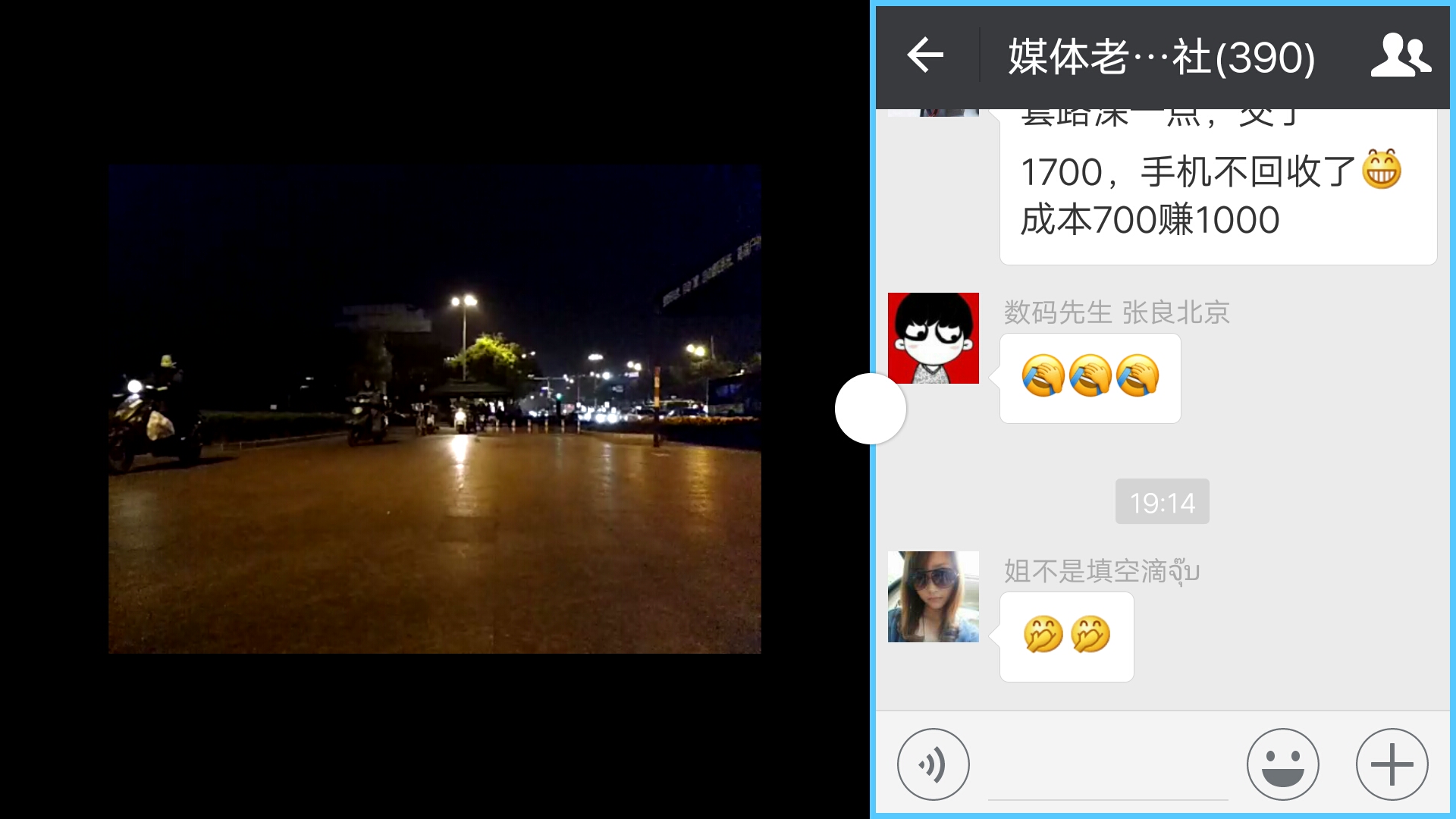Image resolution: width=1456 pixels, height=819 pixels.
Task: Open the emoji picker
Action: (1282, 764)
